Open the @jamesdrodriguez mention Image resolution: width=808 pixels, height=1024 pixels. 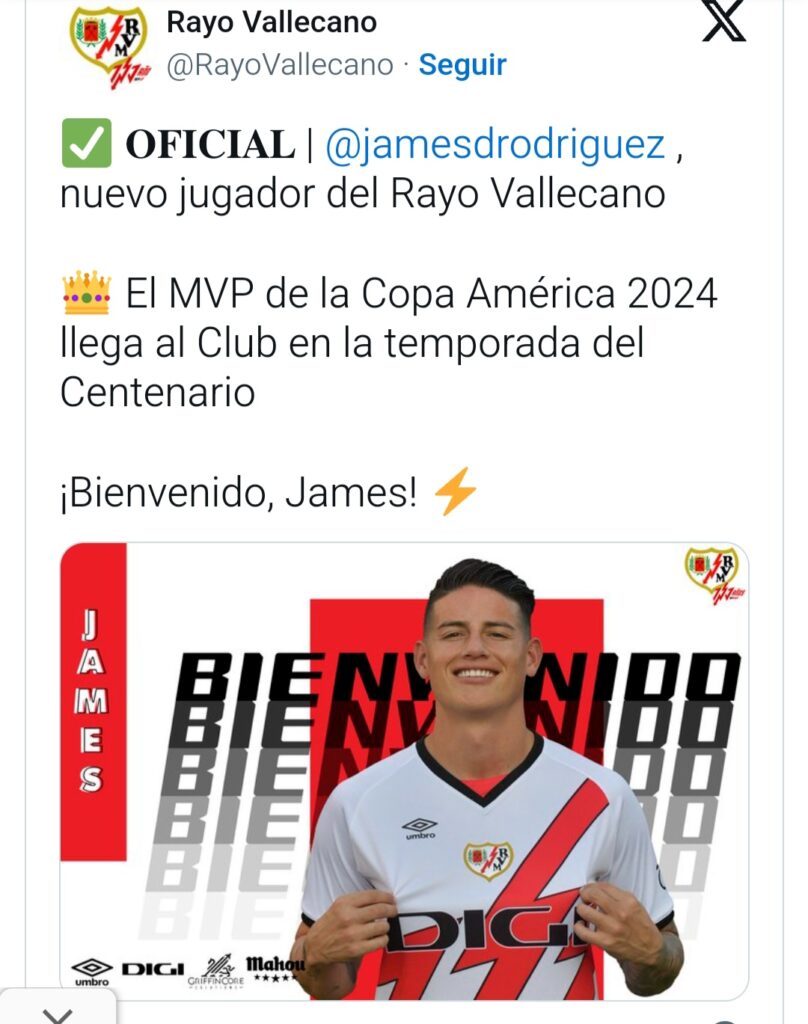495,145
